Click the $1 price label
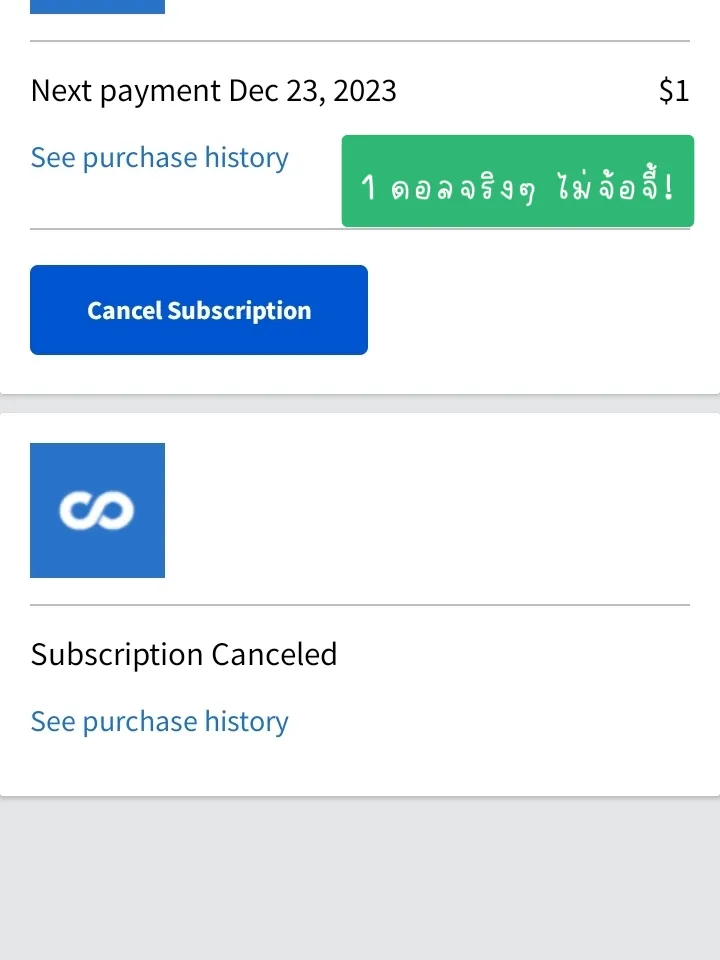The image size is (720, 960). point(674,91)
